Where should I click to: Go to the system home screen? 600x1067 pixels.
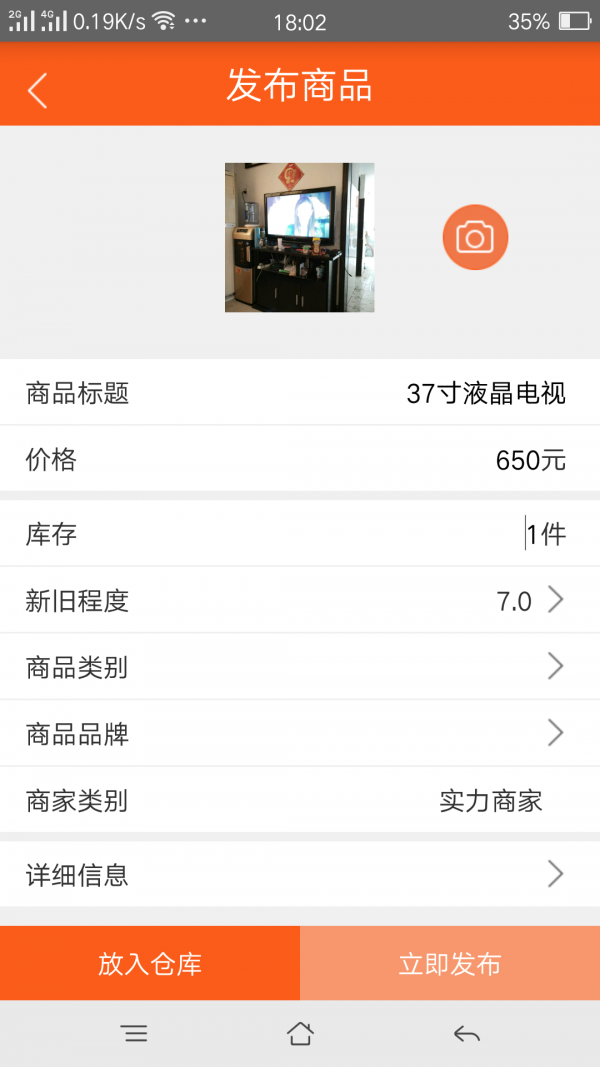point(300,1034)
